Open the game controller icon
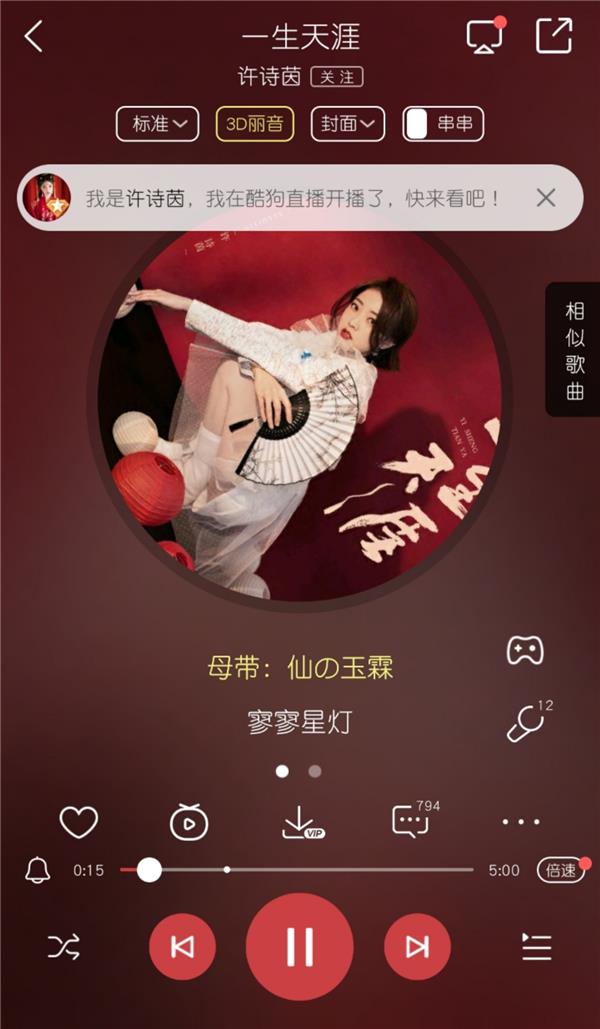The image size is (600, 1029). (x=525, y=650)
